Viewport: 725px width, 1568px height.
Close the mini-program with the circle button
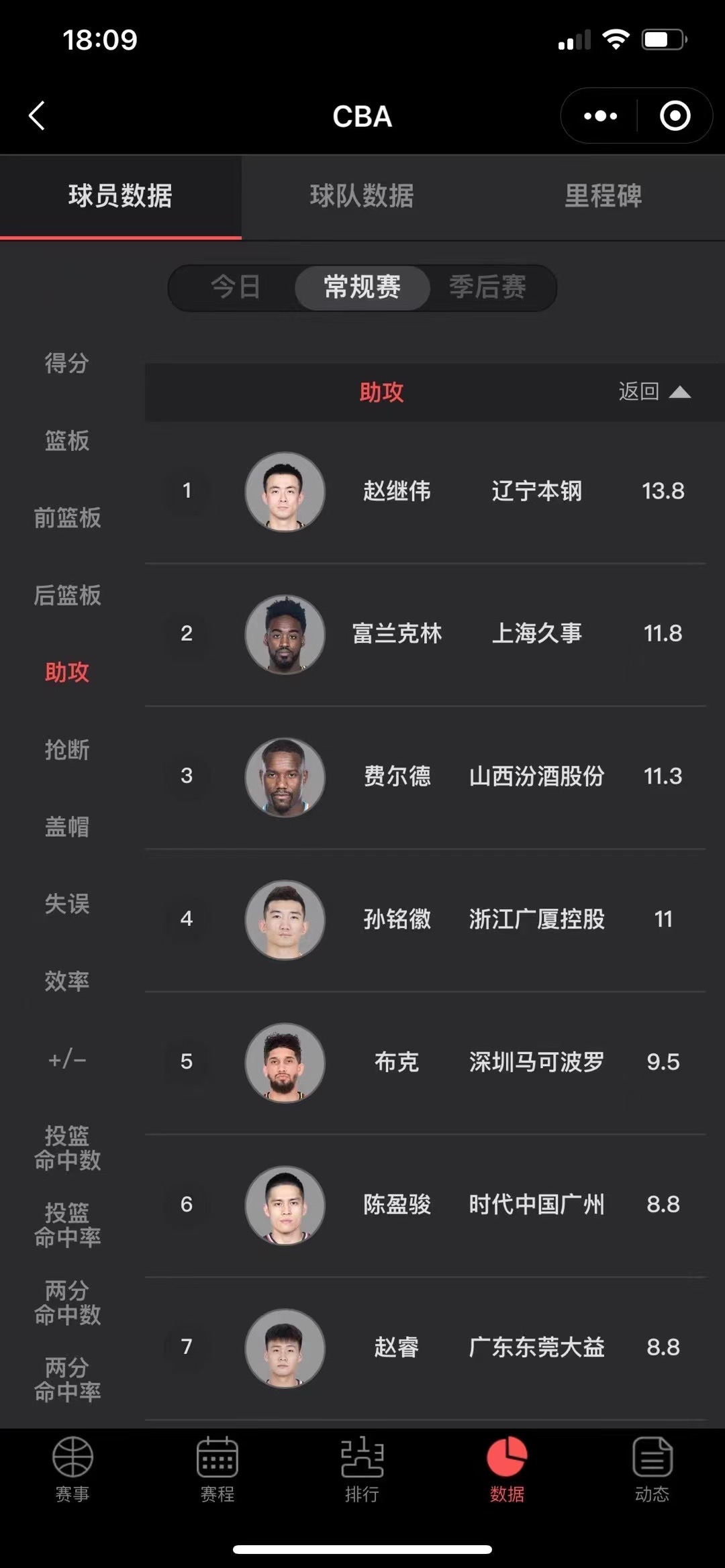click(x=675, y=116)
